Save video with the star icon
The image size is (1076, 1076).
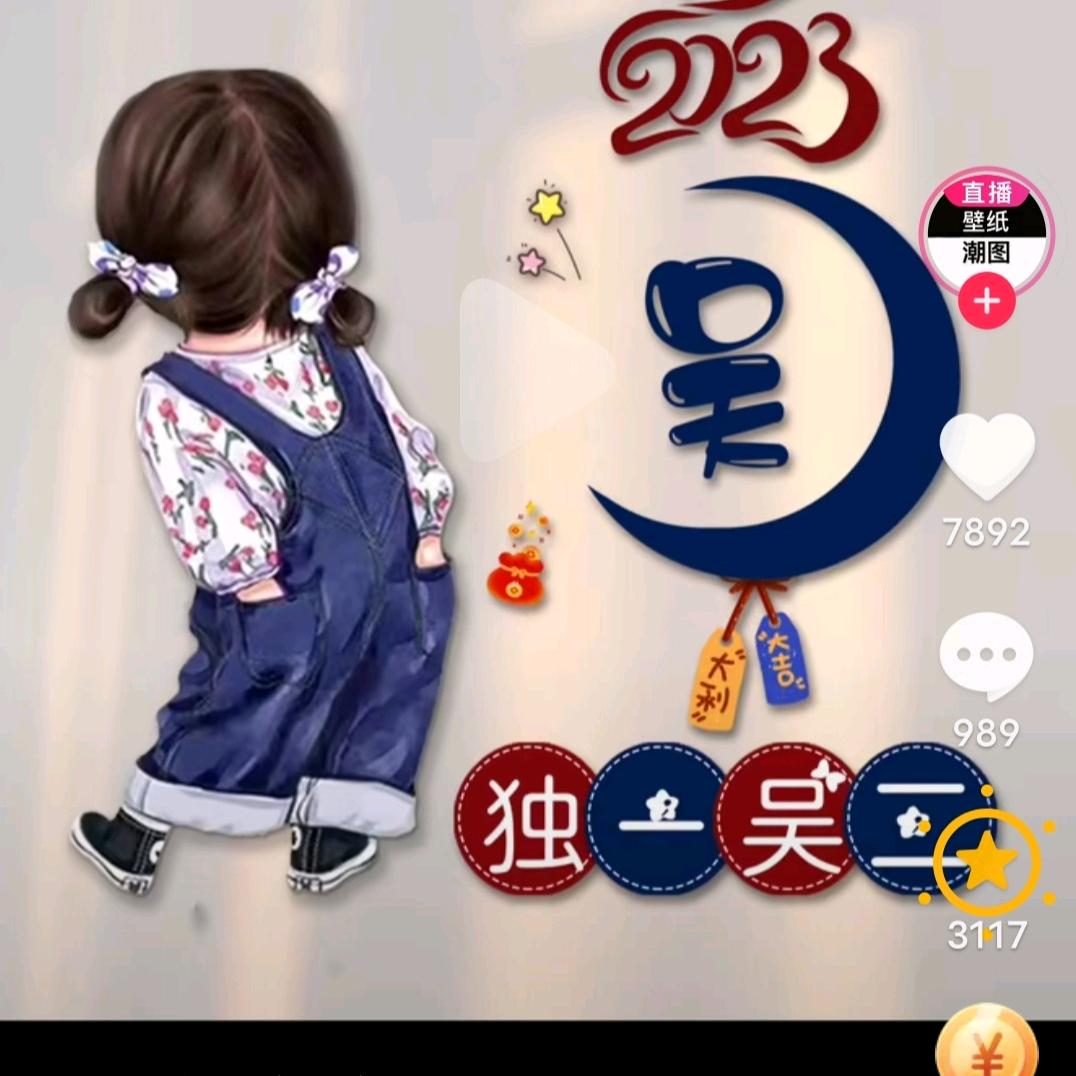pos(987,861)
